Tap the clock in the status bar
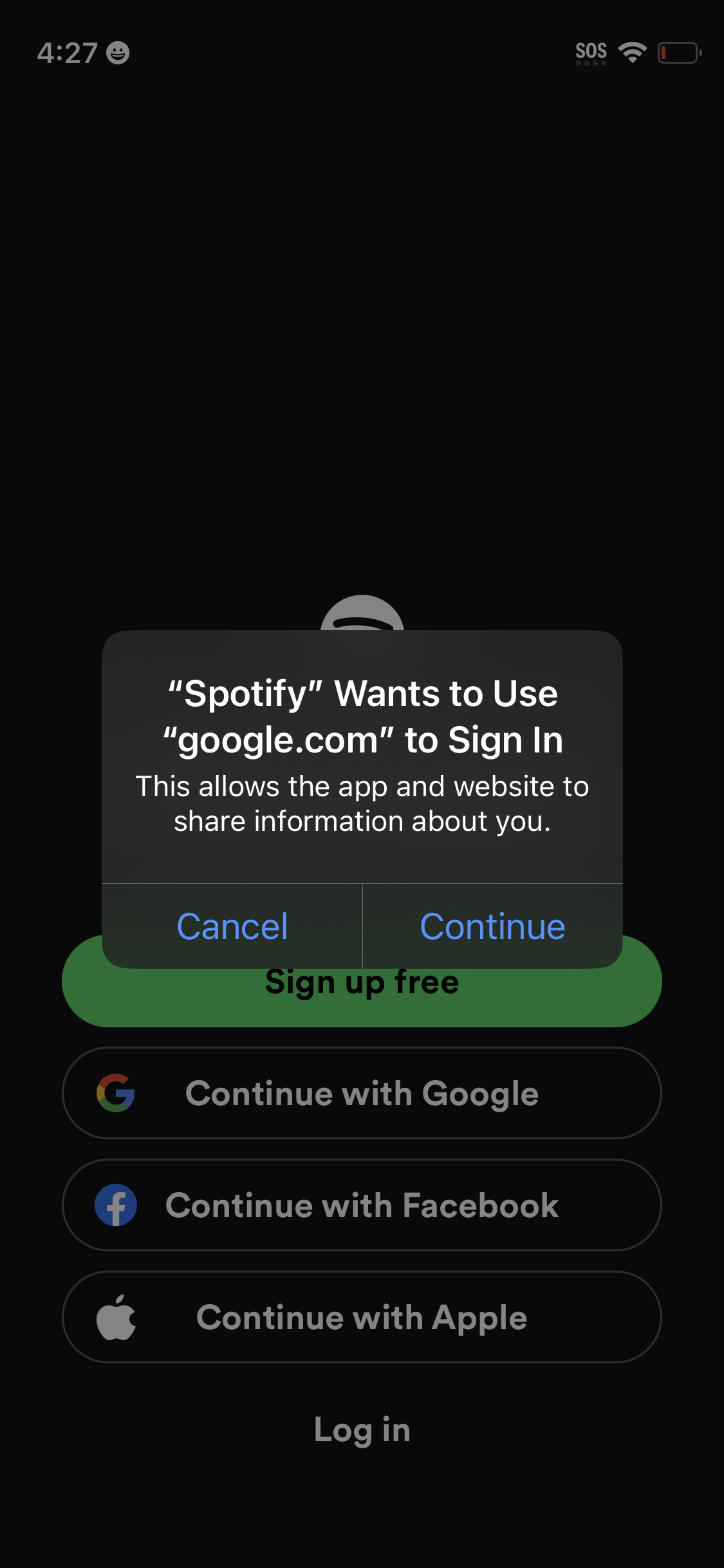Image resolution: width=724 pixels, height=1568 pixels. click(x=69, y=52)
